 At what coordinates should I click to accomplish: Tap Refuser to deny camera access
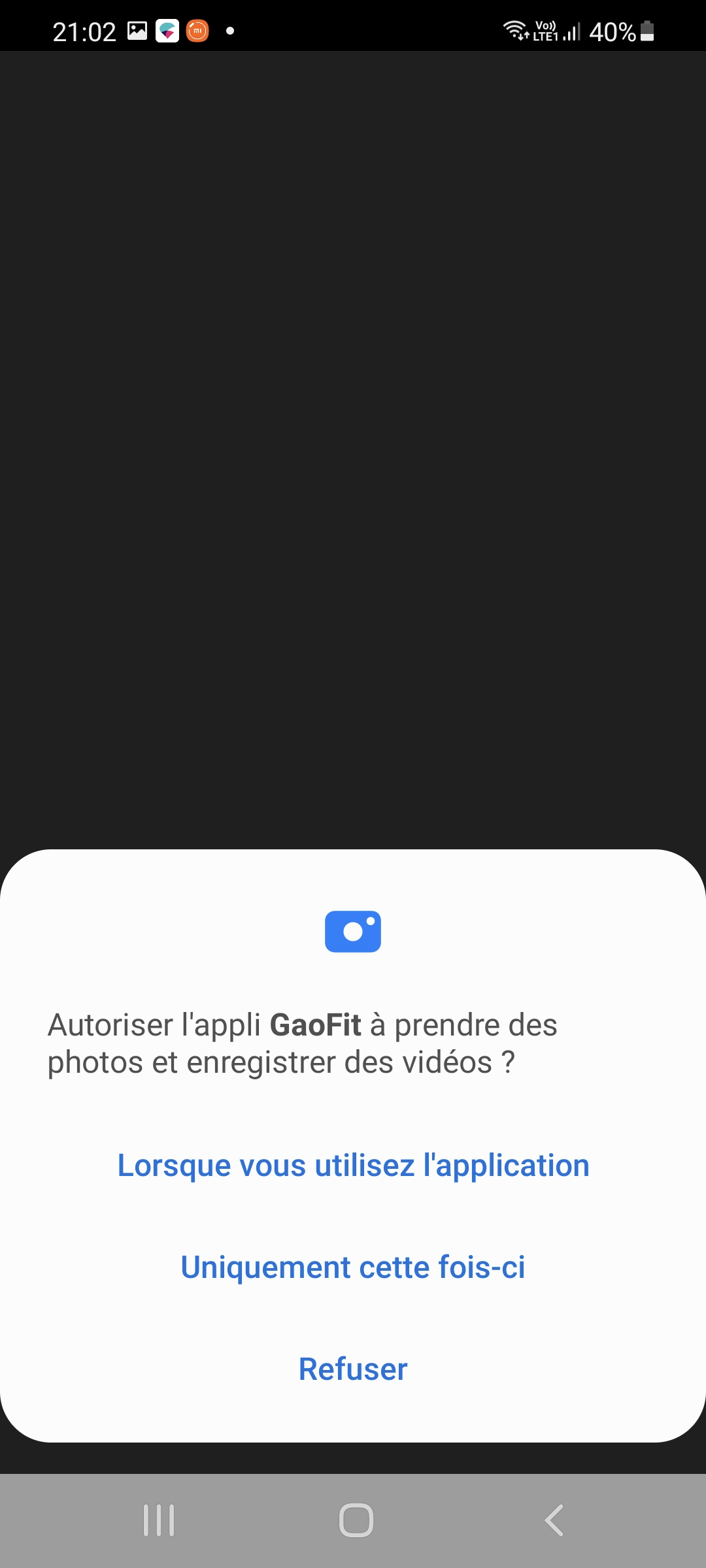[353, 1369]
